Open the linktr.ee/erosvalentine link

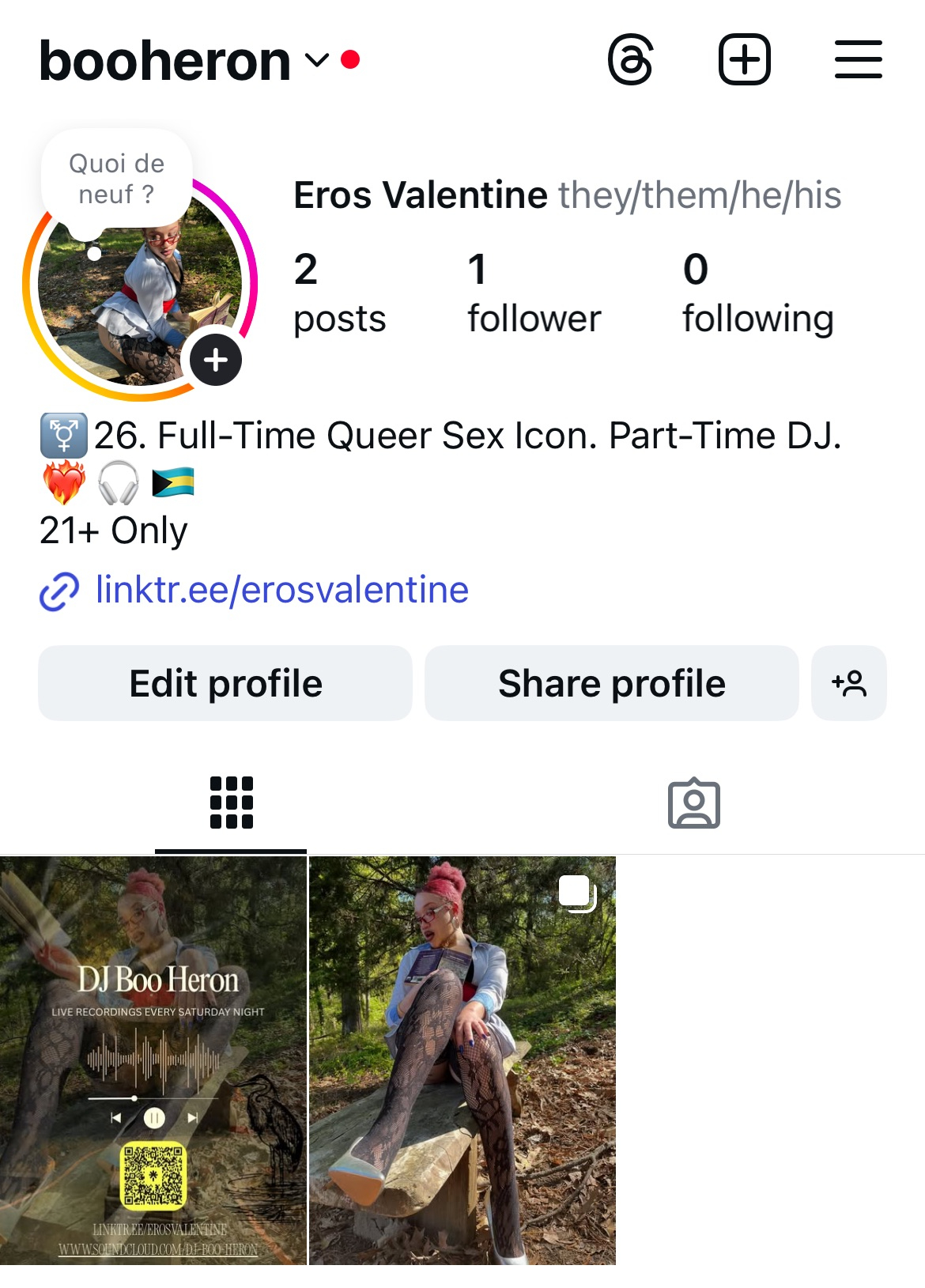tap(281, 590)
